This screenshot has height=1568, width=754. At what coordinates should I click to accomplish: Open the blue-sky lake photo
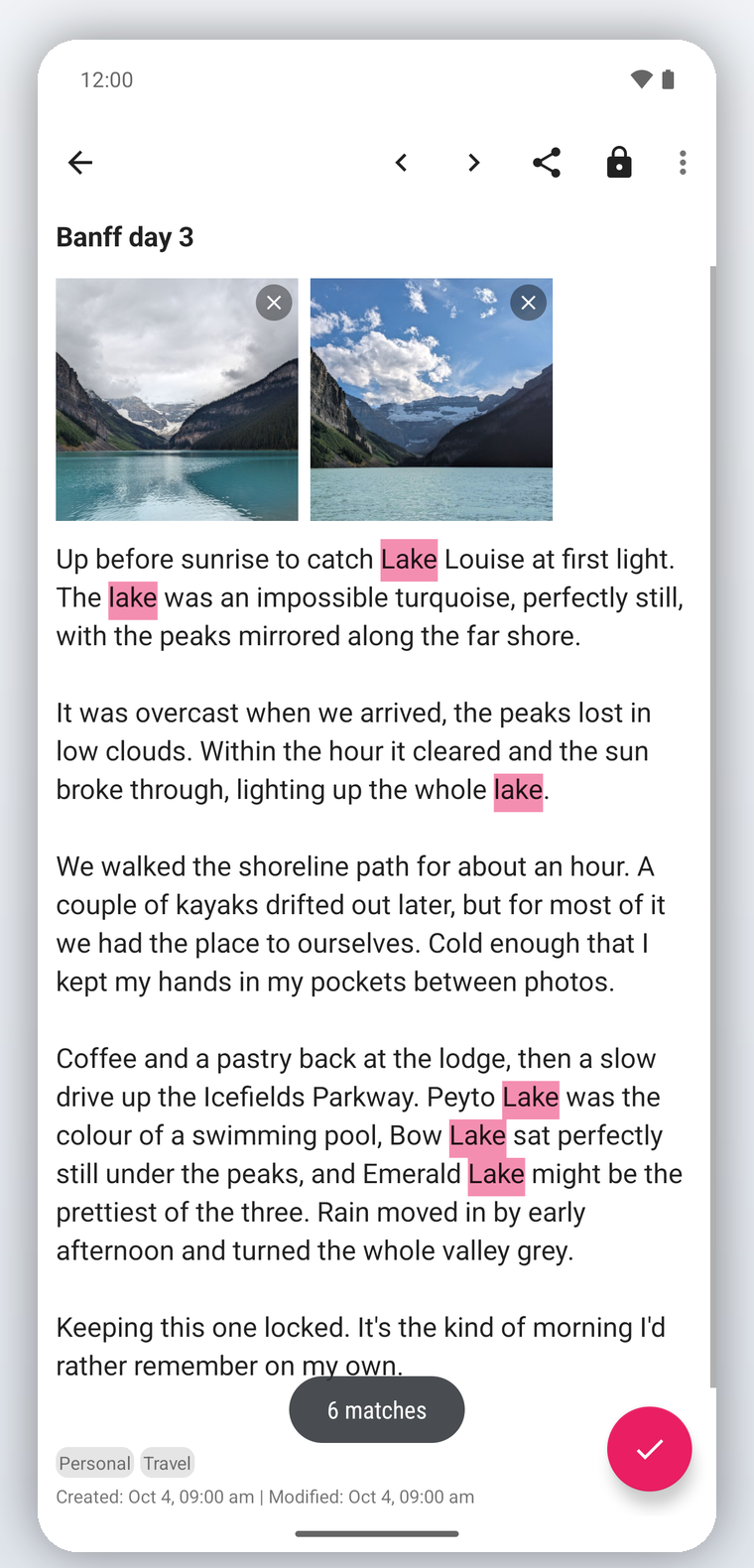tap(432, 400)
